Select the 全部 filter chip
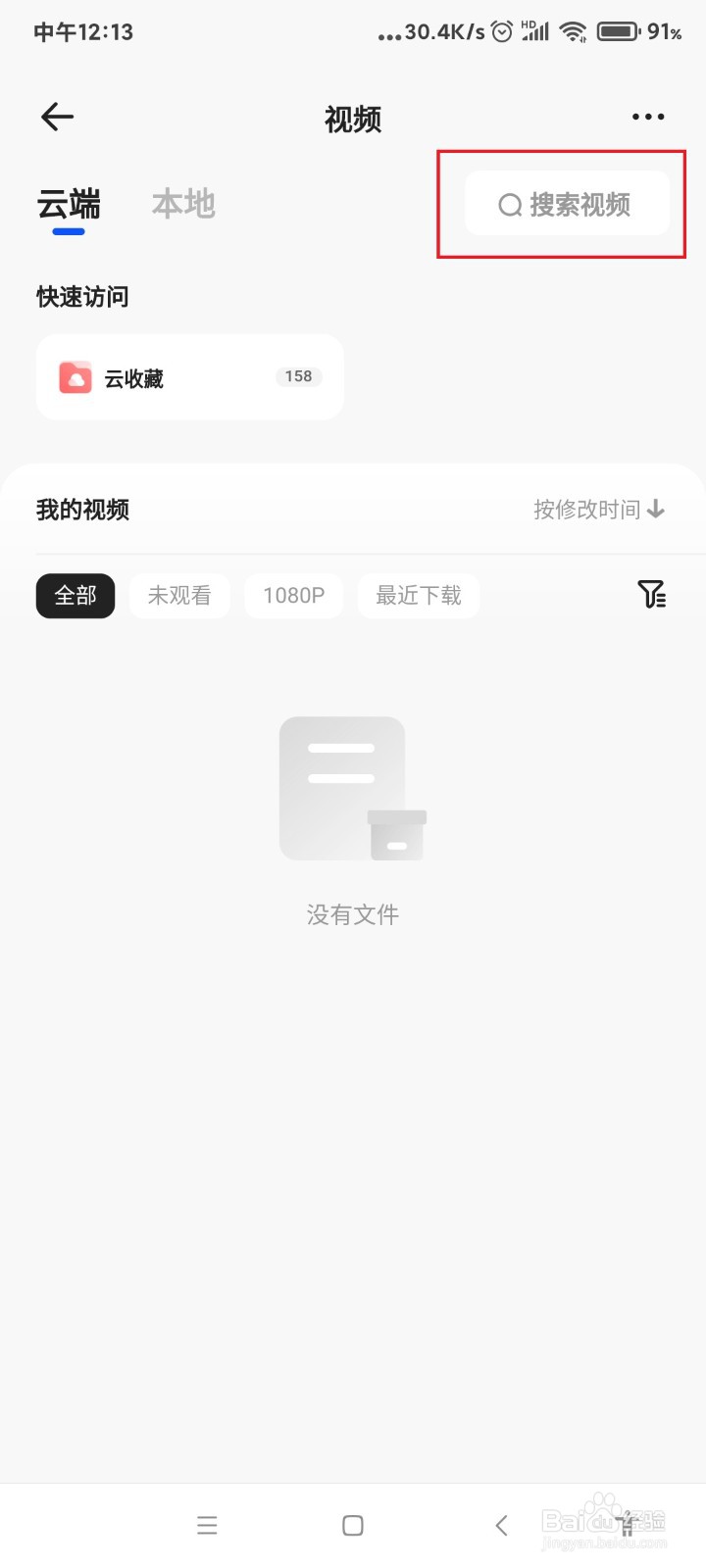The height and width of the screenshot is (1568, 706). tap(76, 595)
